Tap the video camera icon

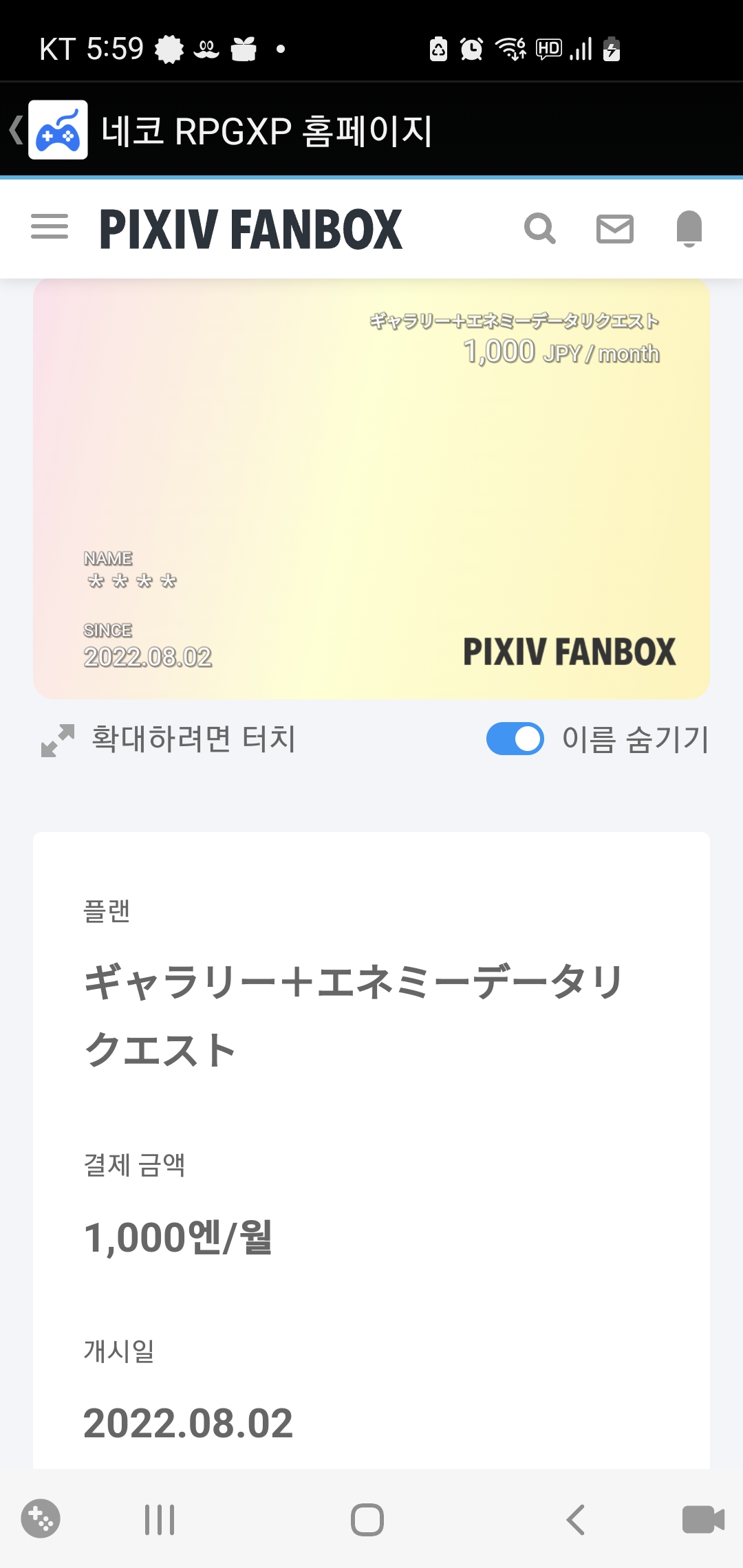(x=702, y=1520)
